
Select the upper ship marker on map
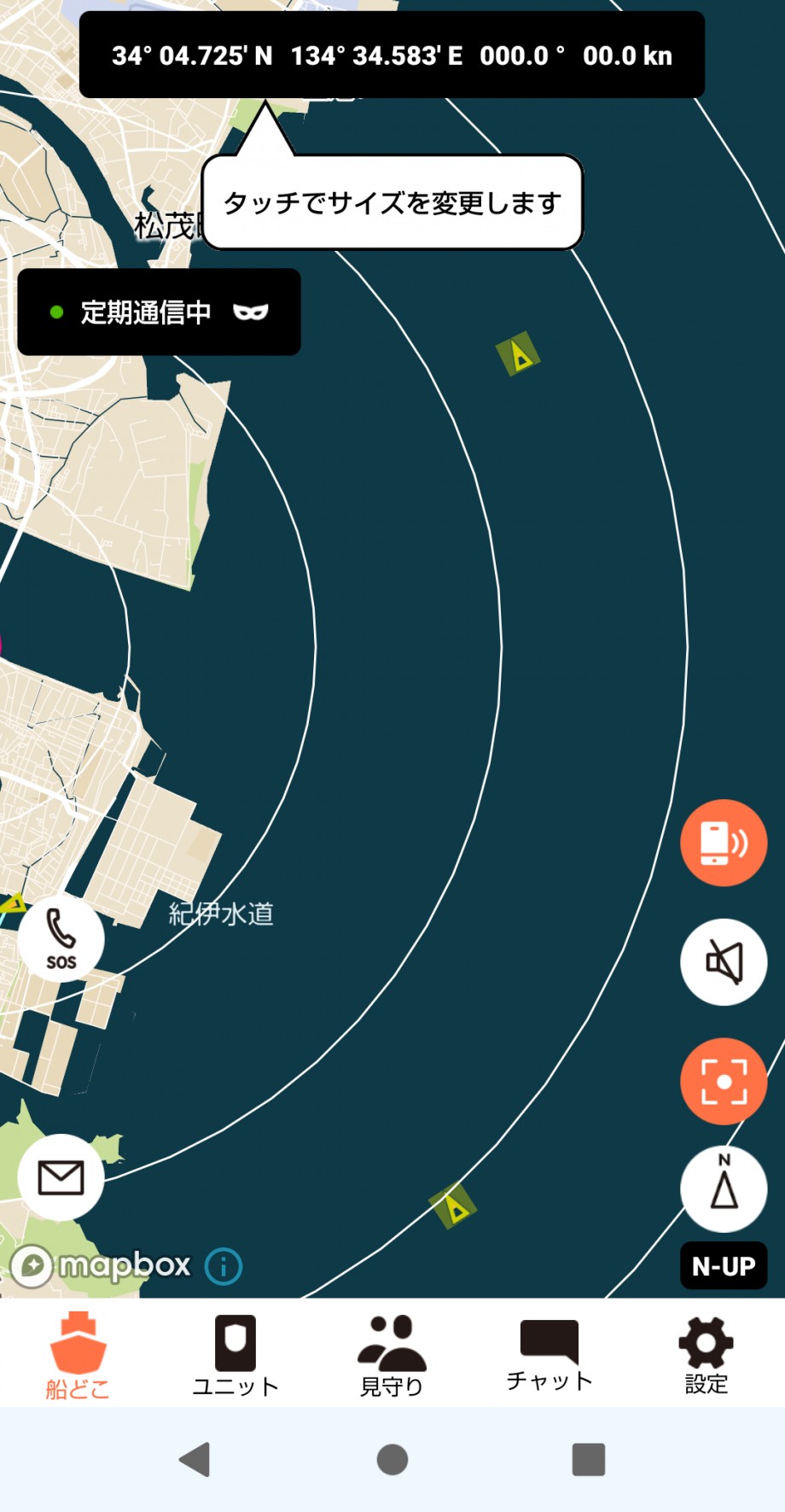coord(518,354)
